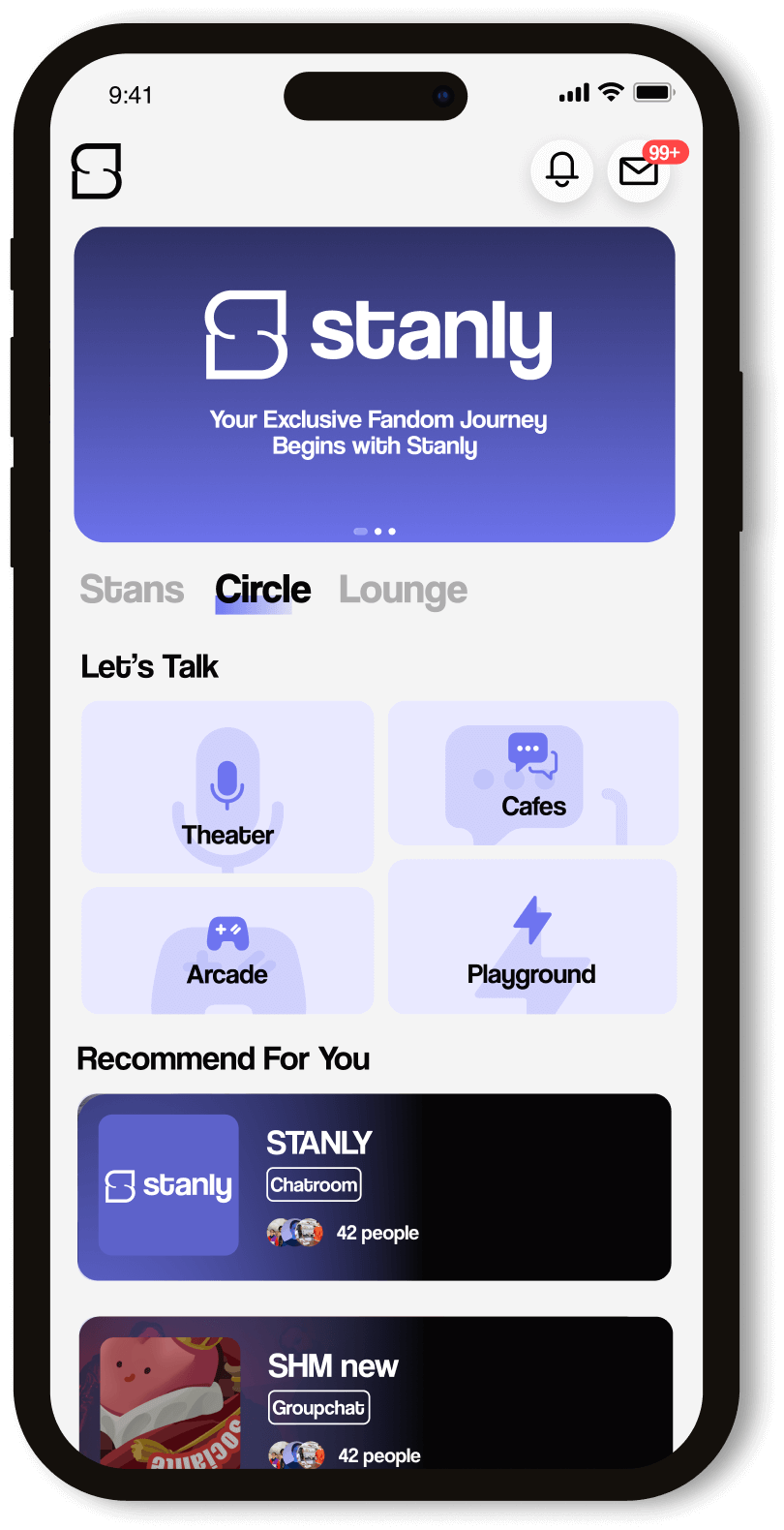784x1530 pixels.
Task: Select the Circle tab
Action: (x=262, y=590)
